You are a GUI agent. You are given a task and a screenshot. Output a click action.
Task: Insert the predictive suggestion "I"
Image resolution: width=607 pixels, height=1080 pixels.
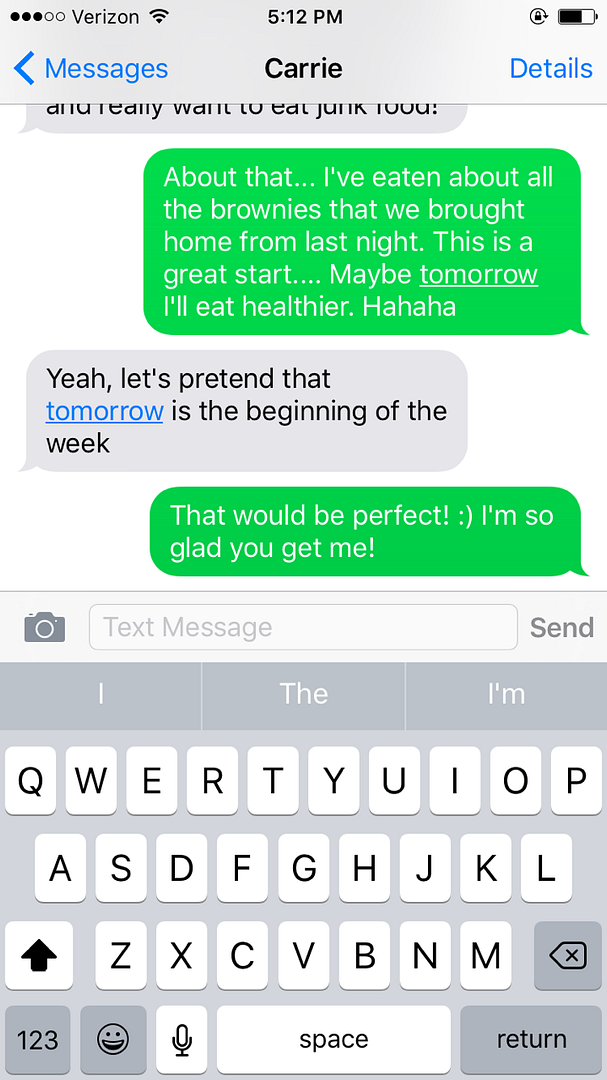coord(101,694)
